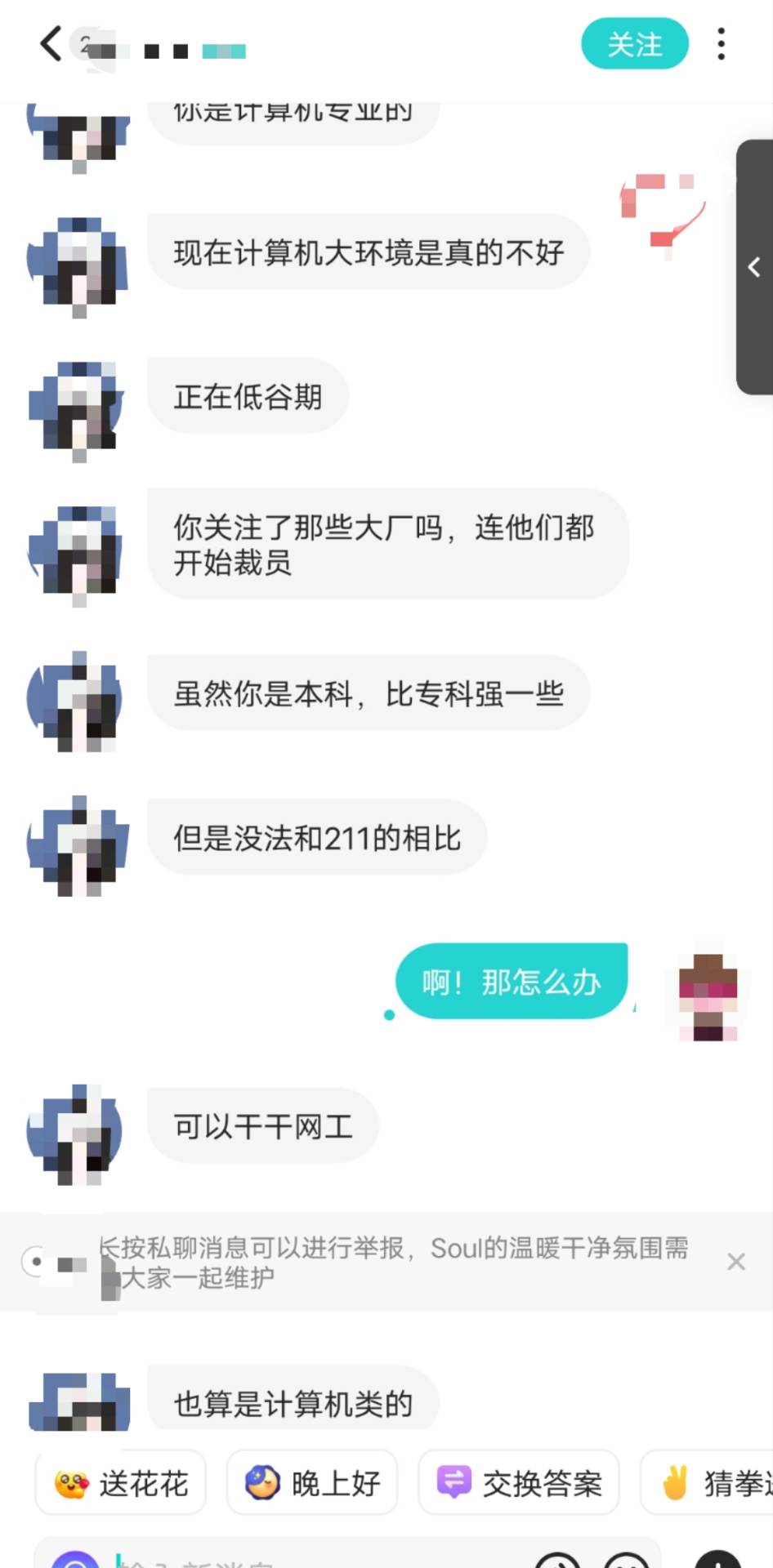This screenshot has width=773, height=1568.
Task: Expand the dark side panel arrow
Action: [754, 267]
